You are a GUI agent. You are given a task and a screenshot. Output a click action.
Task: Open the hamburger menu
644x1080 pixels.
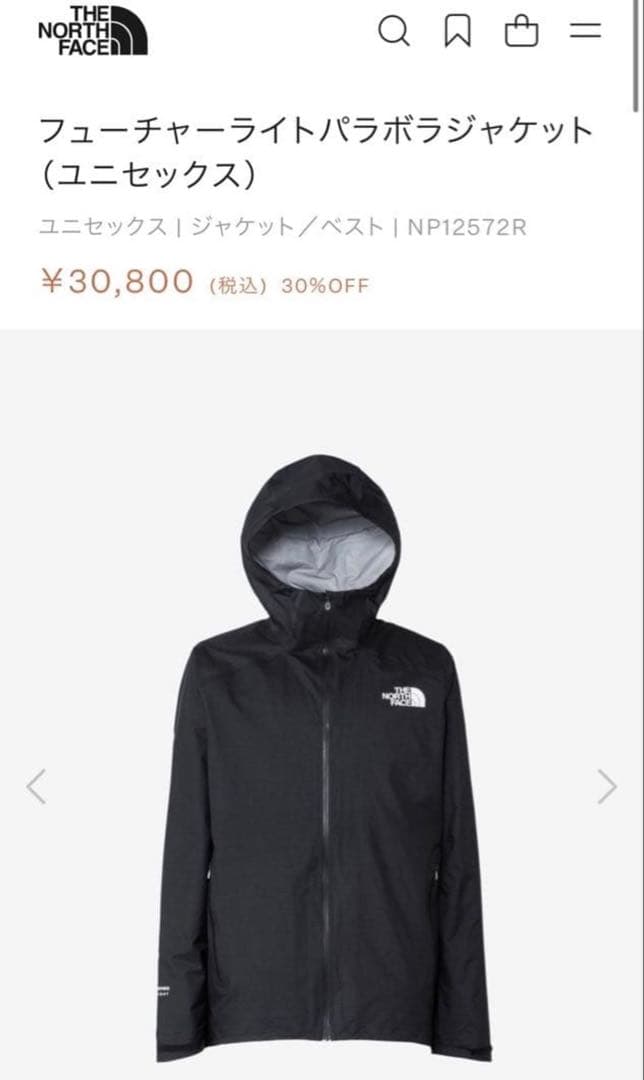585,31
